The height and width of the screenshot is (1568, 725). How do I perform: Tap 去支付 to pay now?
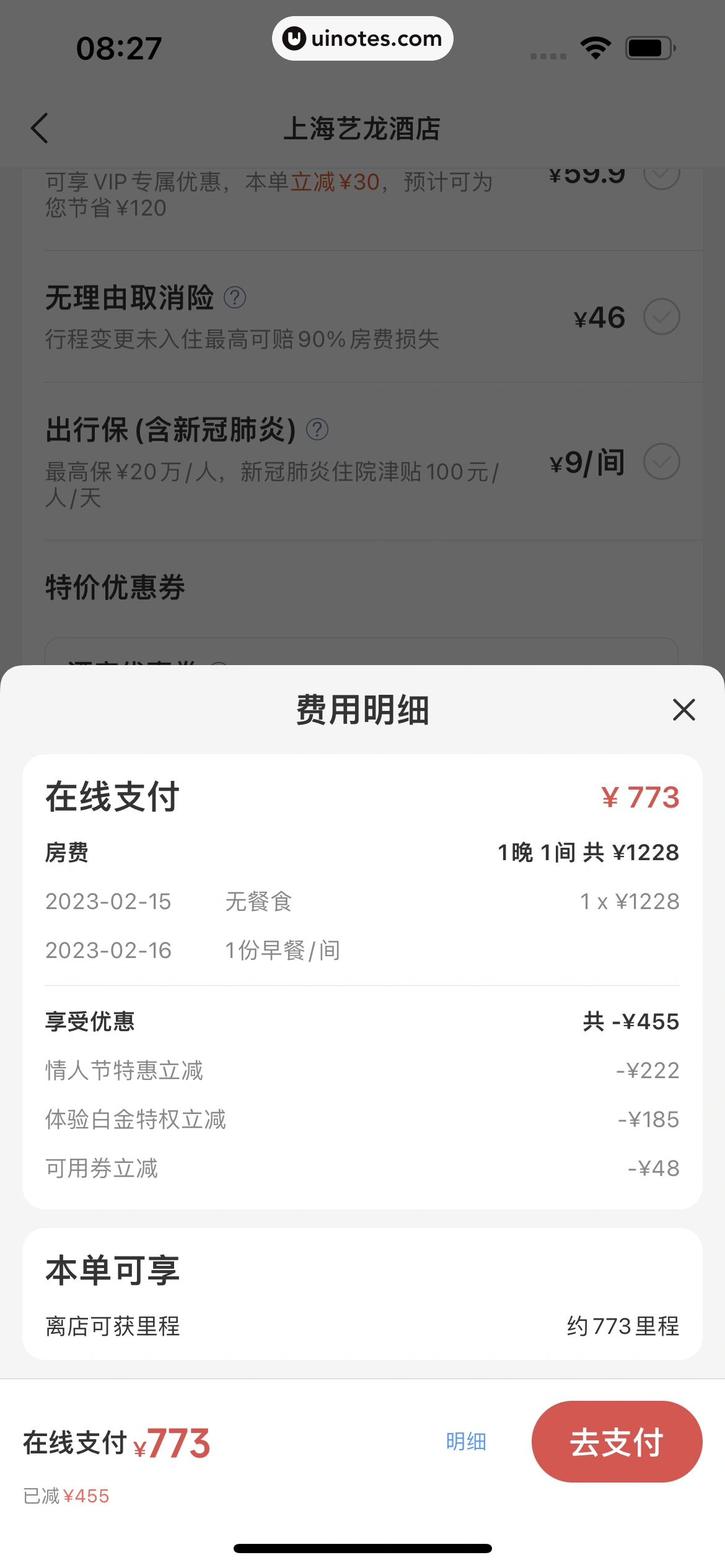[x=617, y=1441]
